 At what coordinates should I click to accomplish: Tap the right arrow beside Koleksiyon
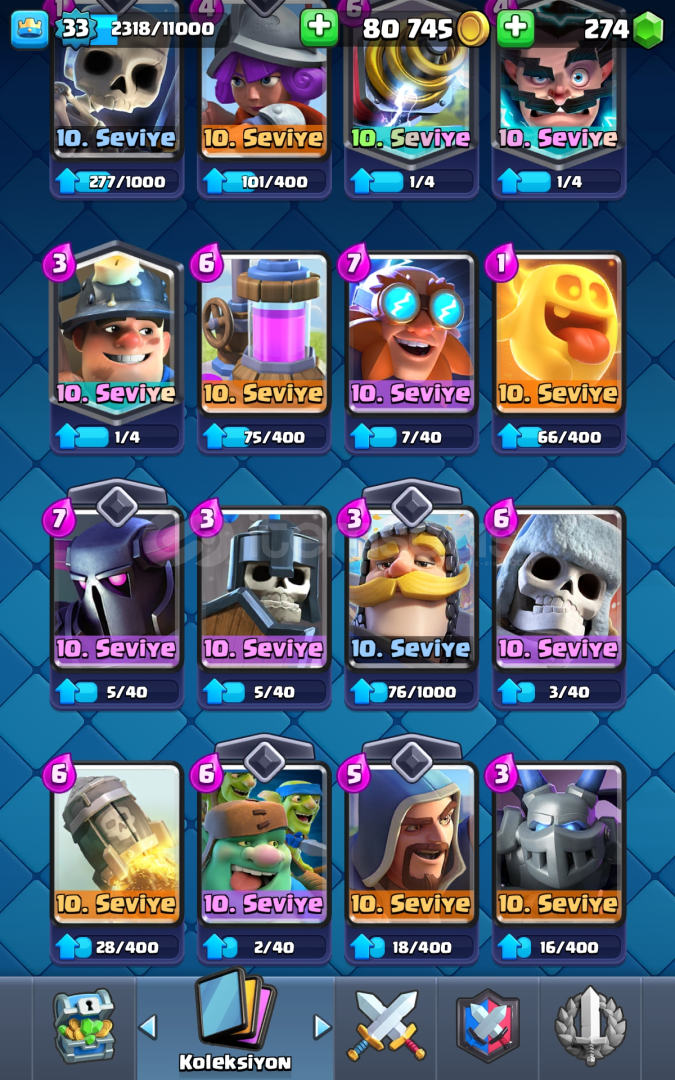(322, 1027)
